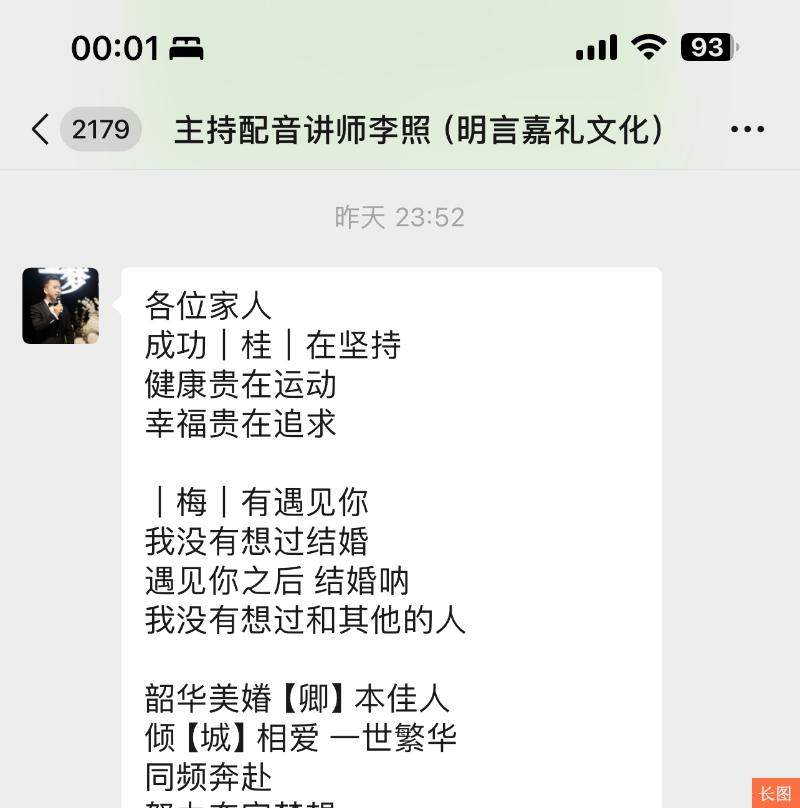Open the sender's profile avatar
The image size is (800, 808).
click(60, 306)
